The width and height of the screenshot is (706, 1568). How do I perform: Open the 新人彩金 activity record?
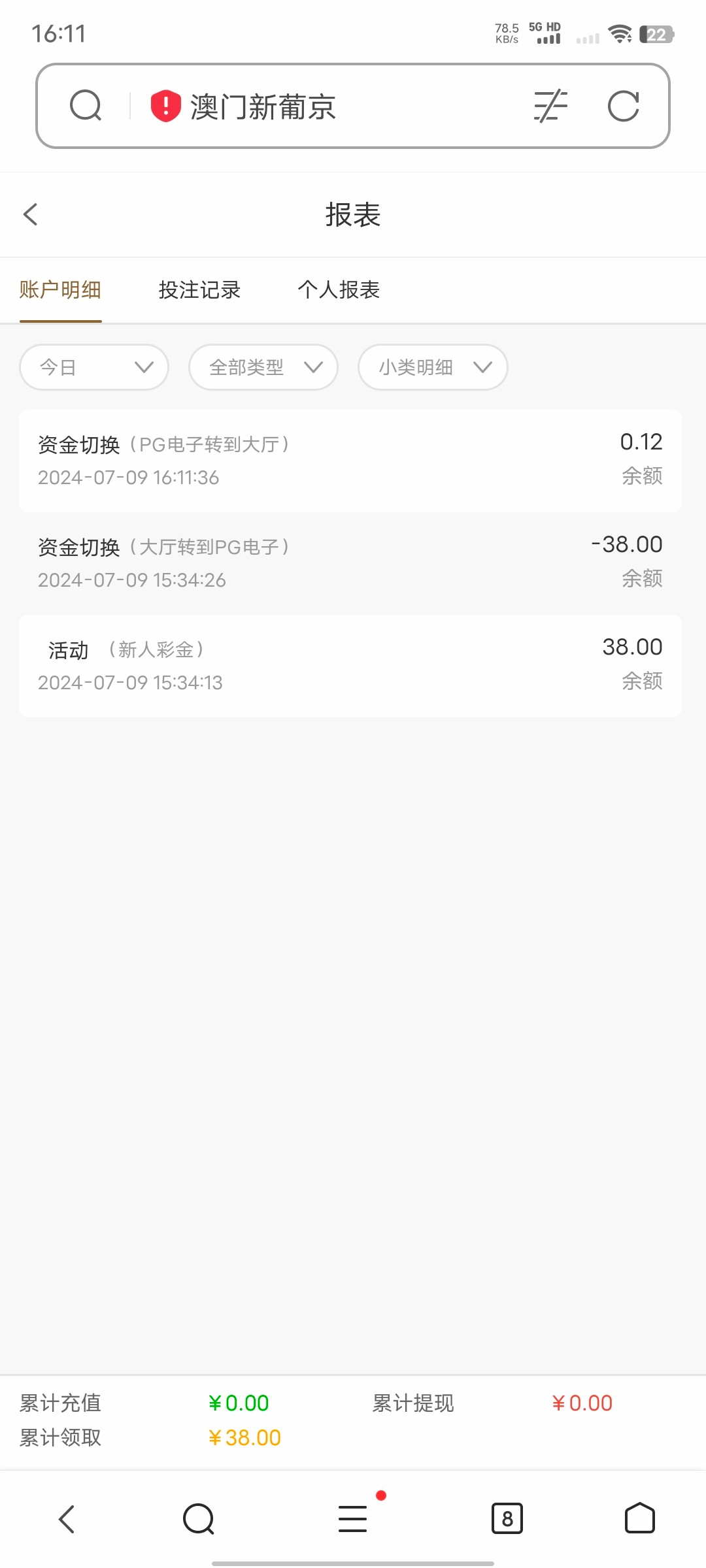point(350,666)
